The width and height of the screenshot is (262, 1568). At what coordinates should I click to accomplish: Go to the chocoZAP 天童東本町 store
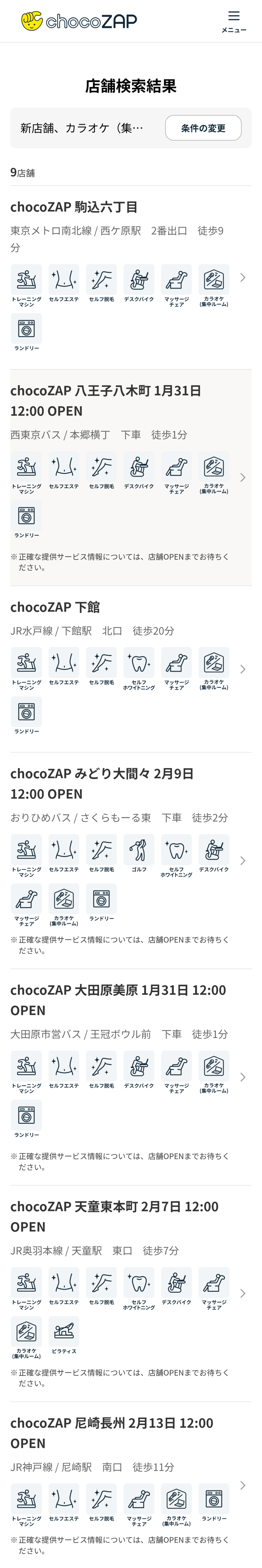pyautogui.click(x=114, y=1216)
